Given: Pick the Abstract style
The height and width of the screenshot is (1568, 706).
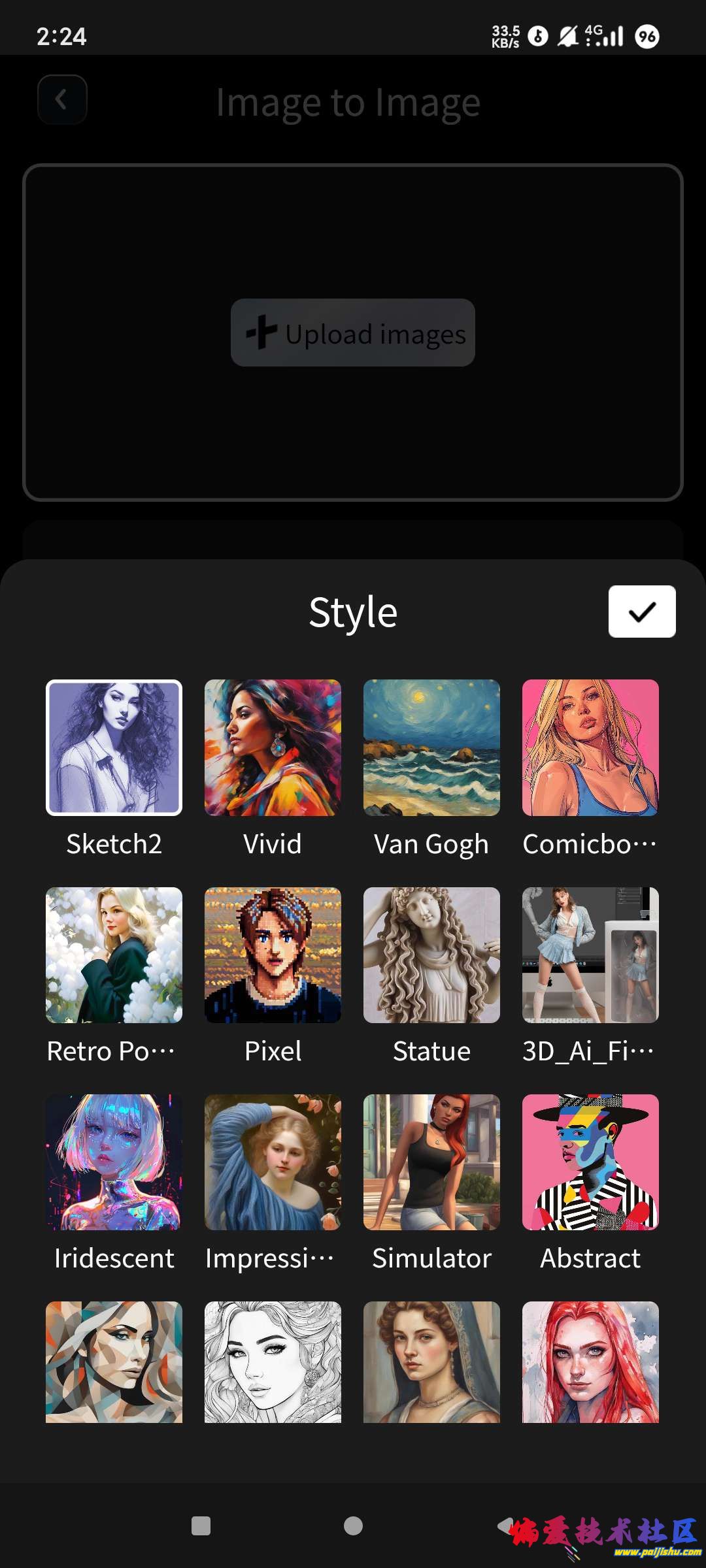Looking at the screenshot, I should click(590, 1162).
